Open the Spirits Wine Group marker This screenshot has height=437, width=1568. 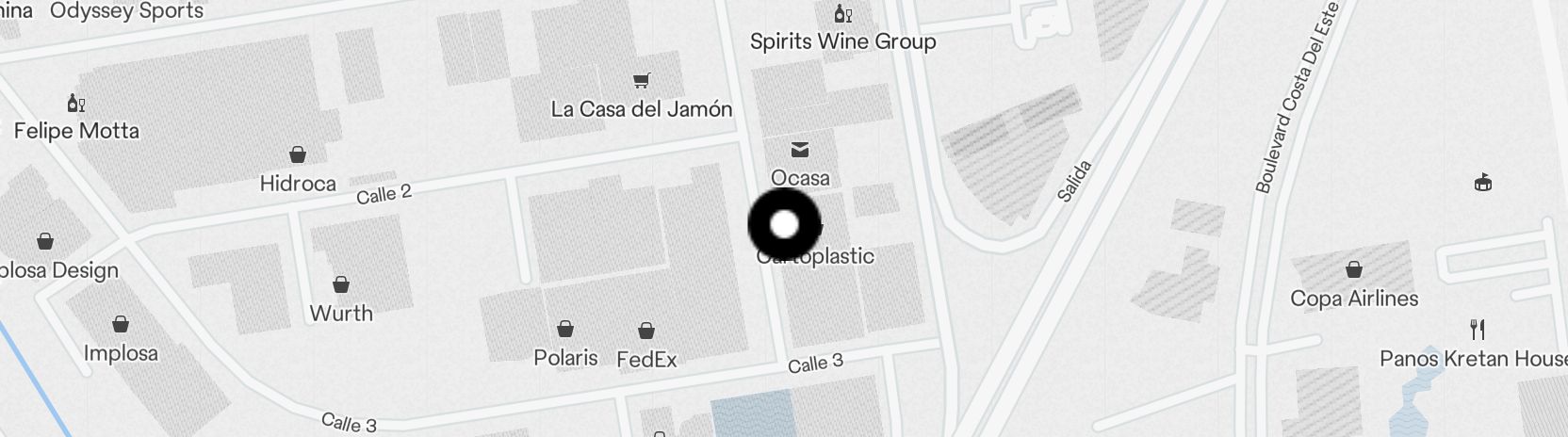(842, 14)
